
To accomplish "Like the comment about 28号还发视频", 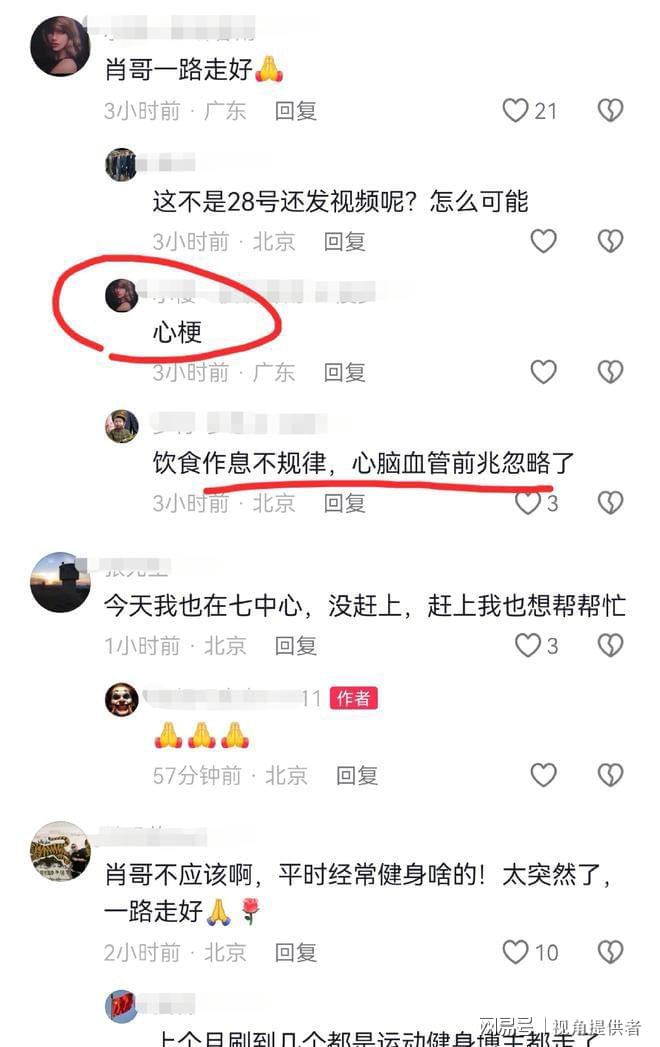I will point(543,241).
